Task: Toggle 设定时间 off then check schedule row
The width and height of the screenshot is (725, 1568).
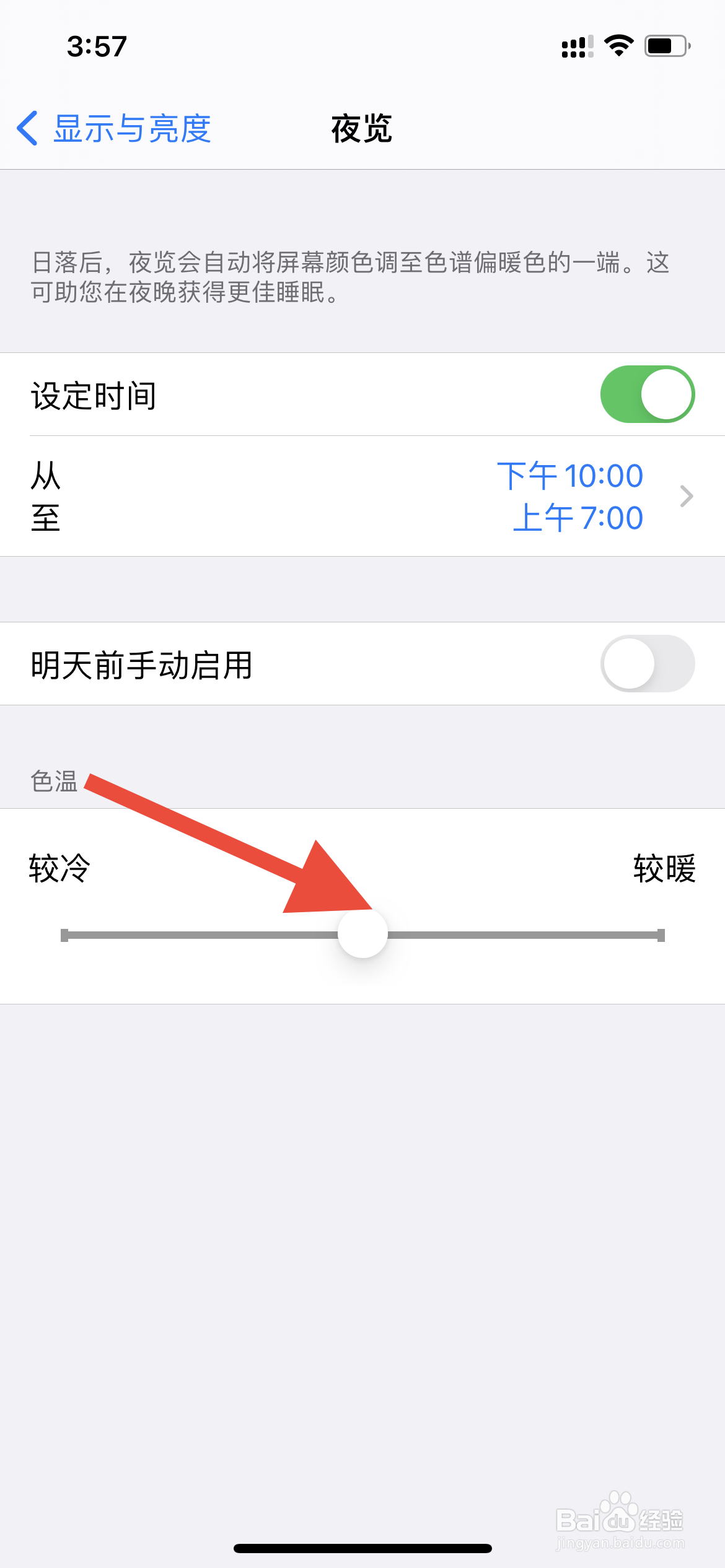Action: pyautogui.click(x=648, y=394)
